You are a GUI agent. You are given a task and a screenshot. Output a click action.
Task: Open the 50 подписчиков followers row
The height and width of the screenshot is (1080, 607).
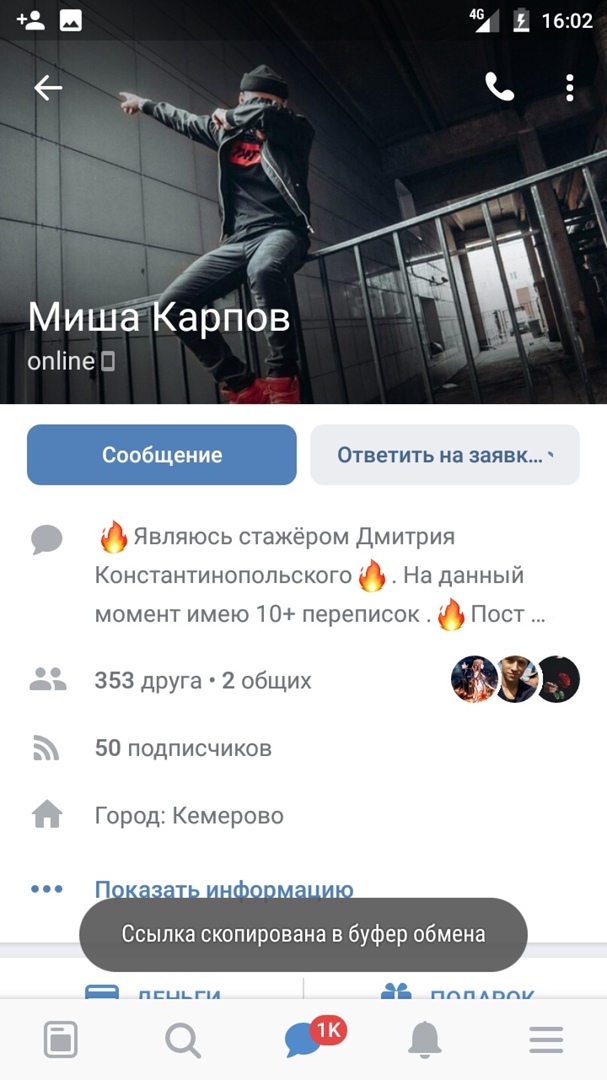click(x=183, y=748)
